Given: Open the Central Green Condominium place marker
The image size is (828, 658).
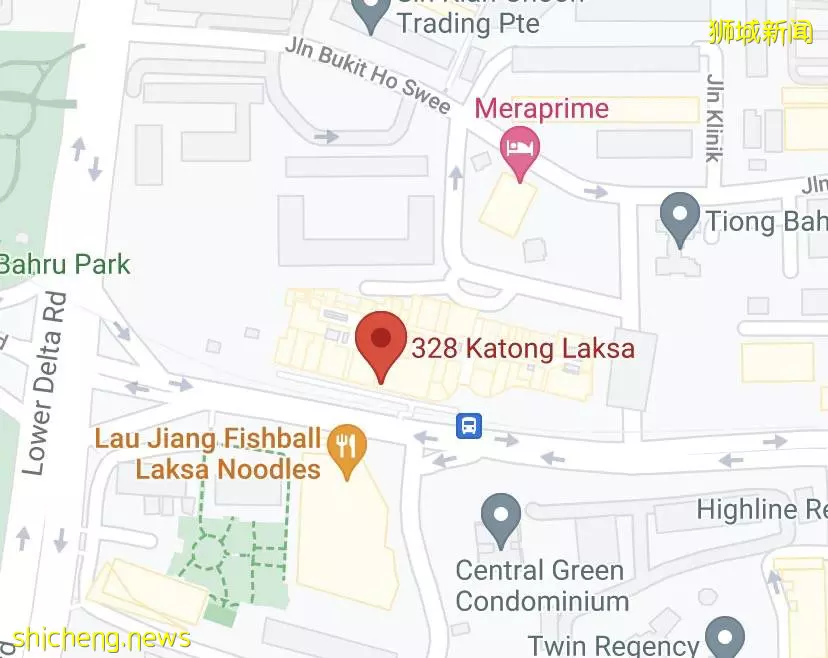Looking at the screenshot, I should [x=500, y=517].
